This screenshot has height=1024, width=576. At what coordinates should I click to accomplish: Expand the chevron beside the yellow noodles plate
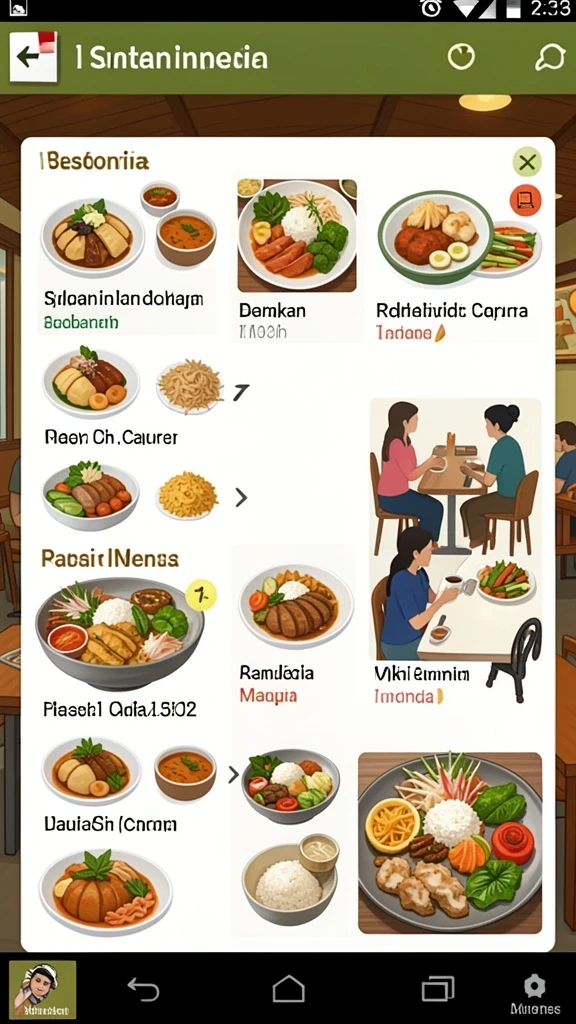pos(241,498)
